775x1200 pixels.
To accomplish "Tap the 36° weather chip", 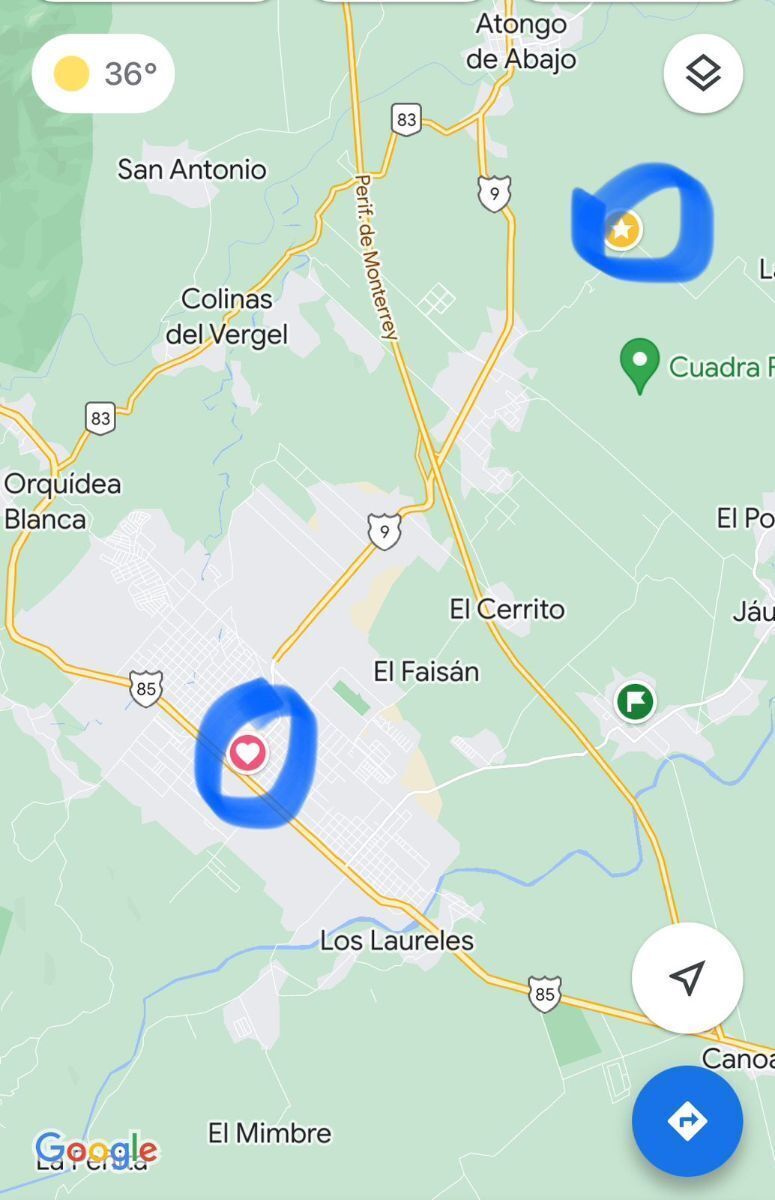I will pos(104,73).
